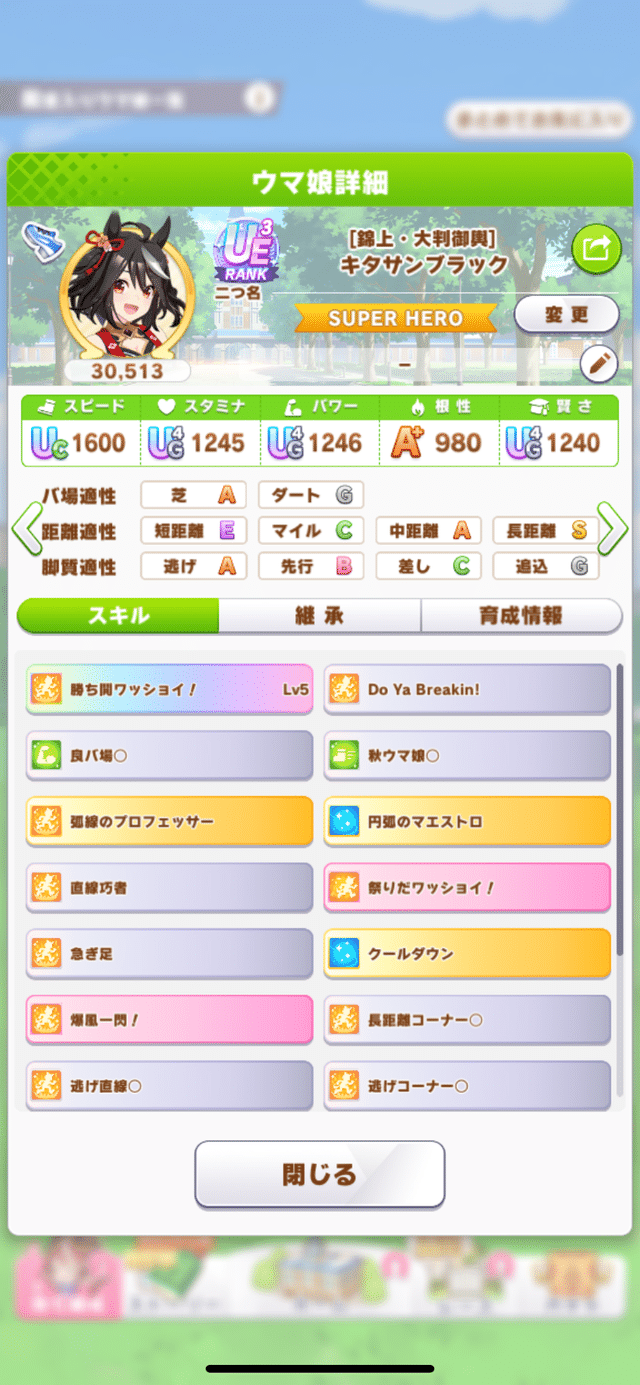Viewport: 640px width, 1385px height.
Task: Select the スキル tab
Action: tap(118, 615)
